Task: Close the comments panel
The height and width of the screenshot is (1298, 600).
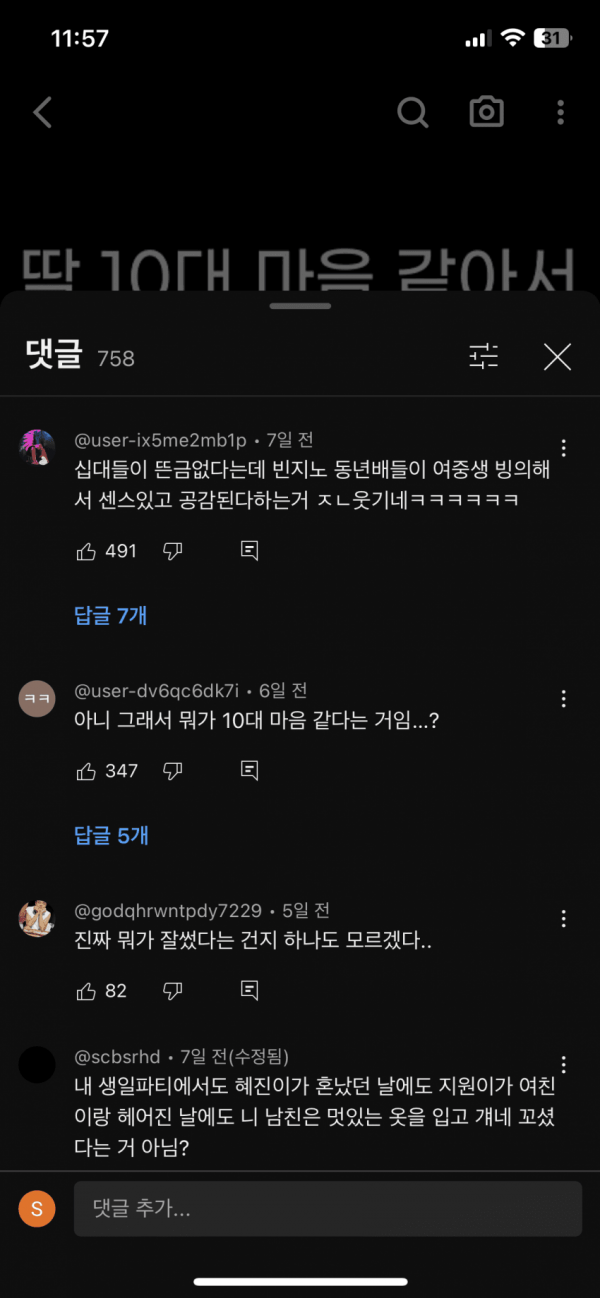Action: [556, 356]
